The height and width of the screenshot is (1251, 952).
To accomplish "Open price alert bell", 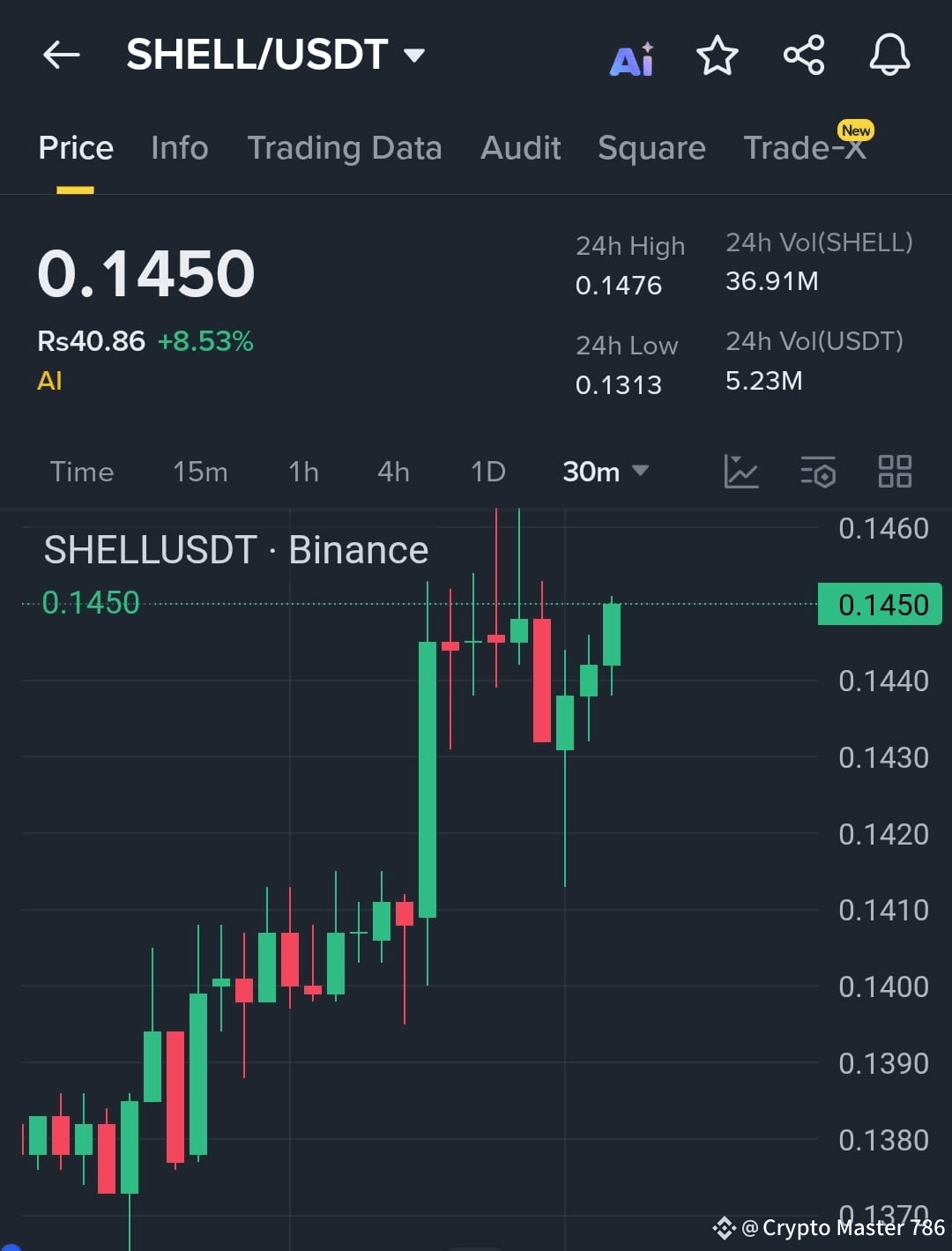I will pyautogui.click(x=889, y=56).
